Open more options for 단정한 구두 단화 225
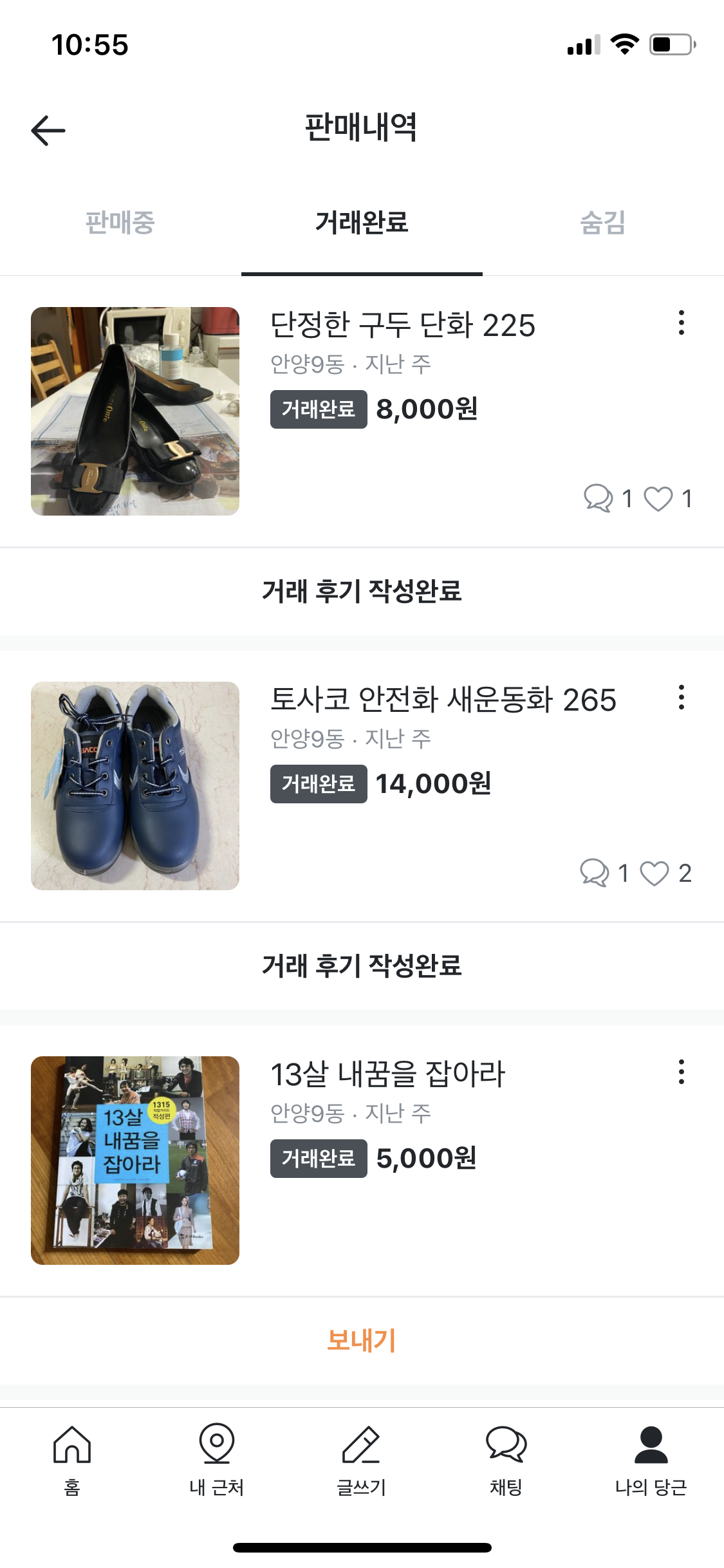The image size is (724, 1568). coord(681,323)
